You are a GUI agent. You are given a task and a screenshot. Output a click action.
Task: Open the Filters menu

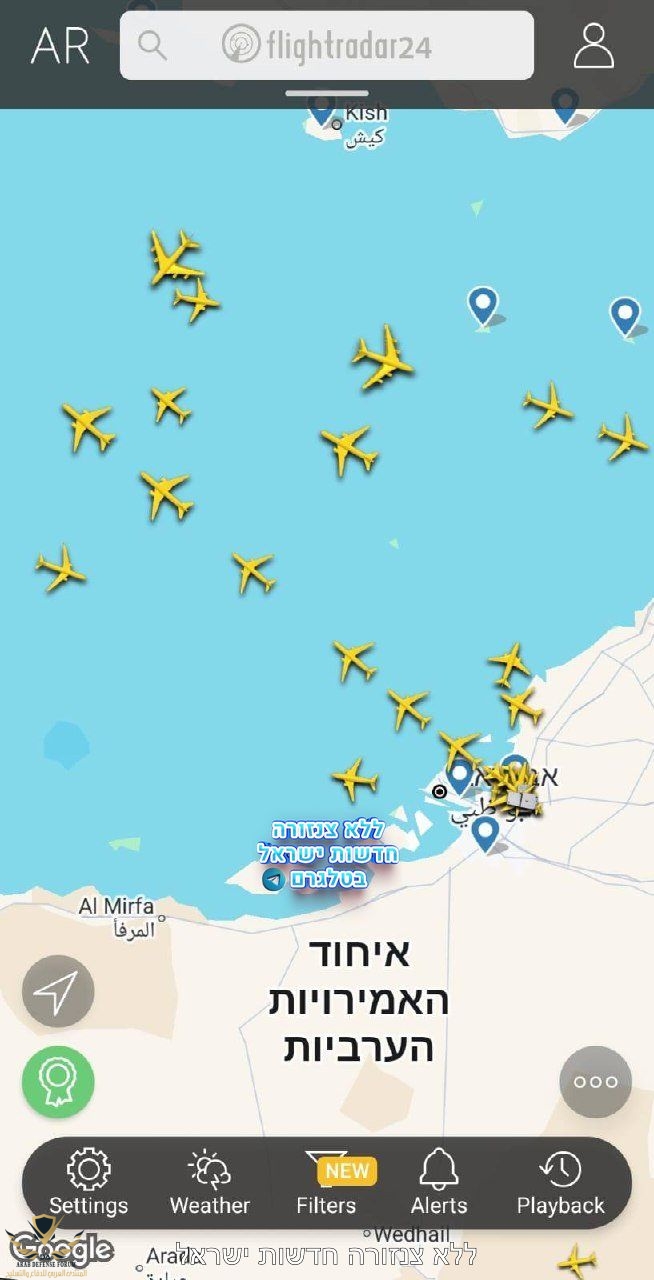point(326,1183)
